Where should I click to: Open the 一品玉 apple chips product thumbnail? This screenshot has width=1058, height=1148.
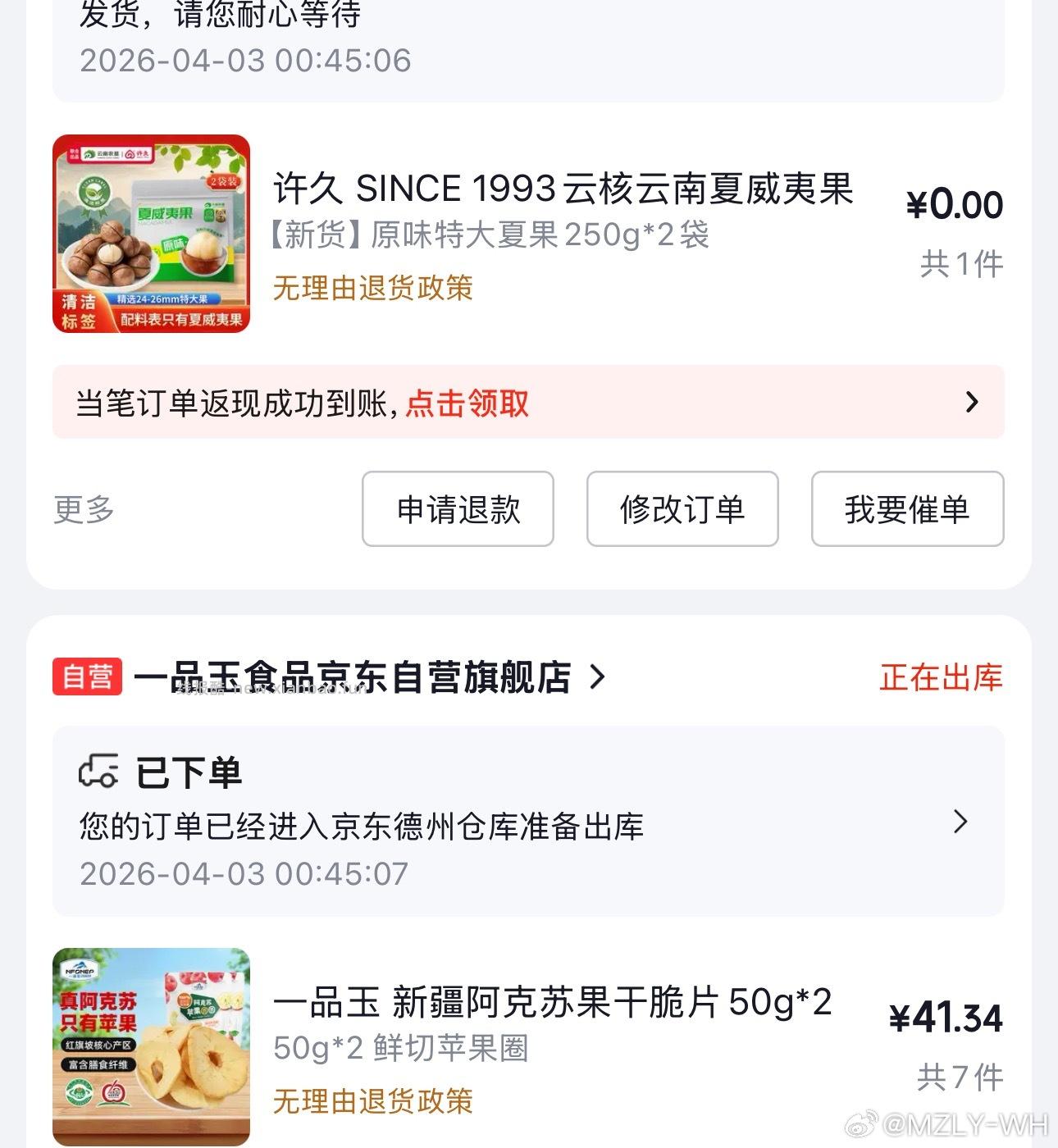coord(152,1045)
